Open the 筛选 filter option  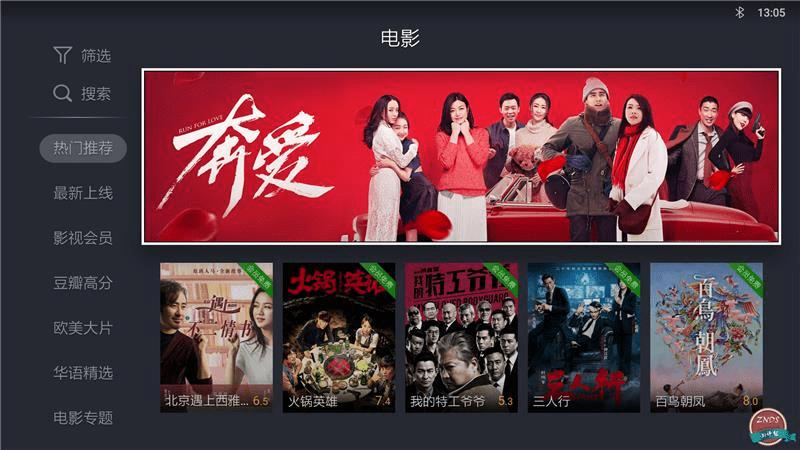(83, 55)
